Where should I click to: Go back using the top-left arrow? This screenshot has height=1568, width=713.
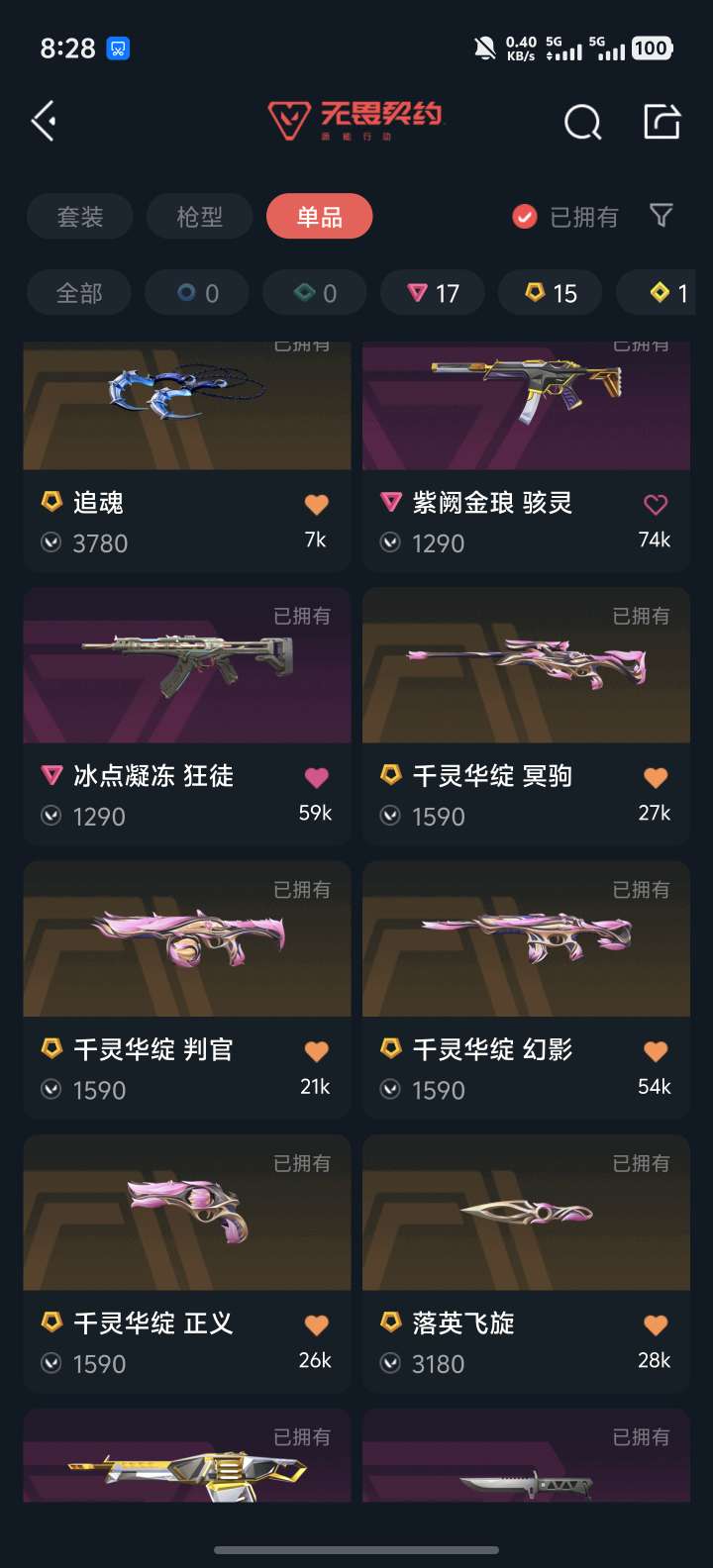click(44, 122)
